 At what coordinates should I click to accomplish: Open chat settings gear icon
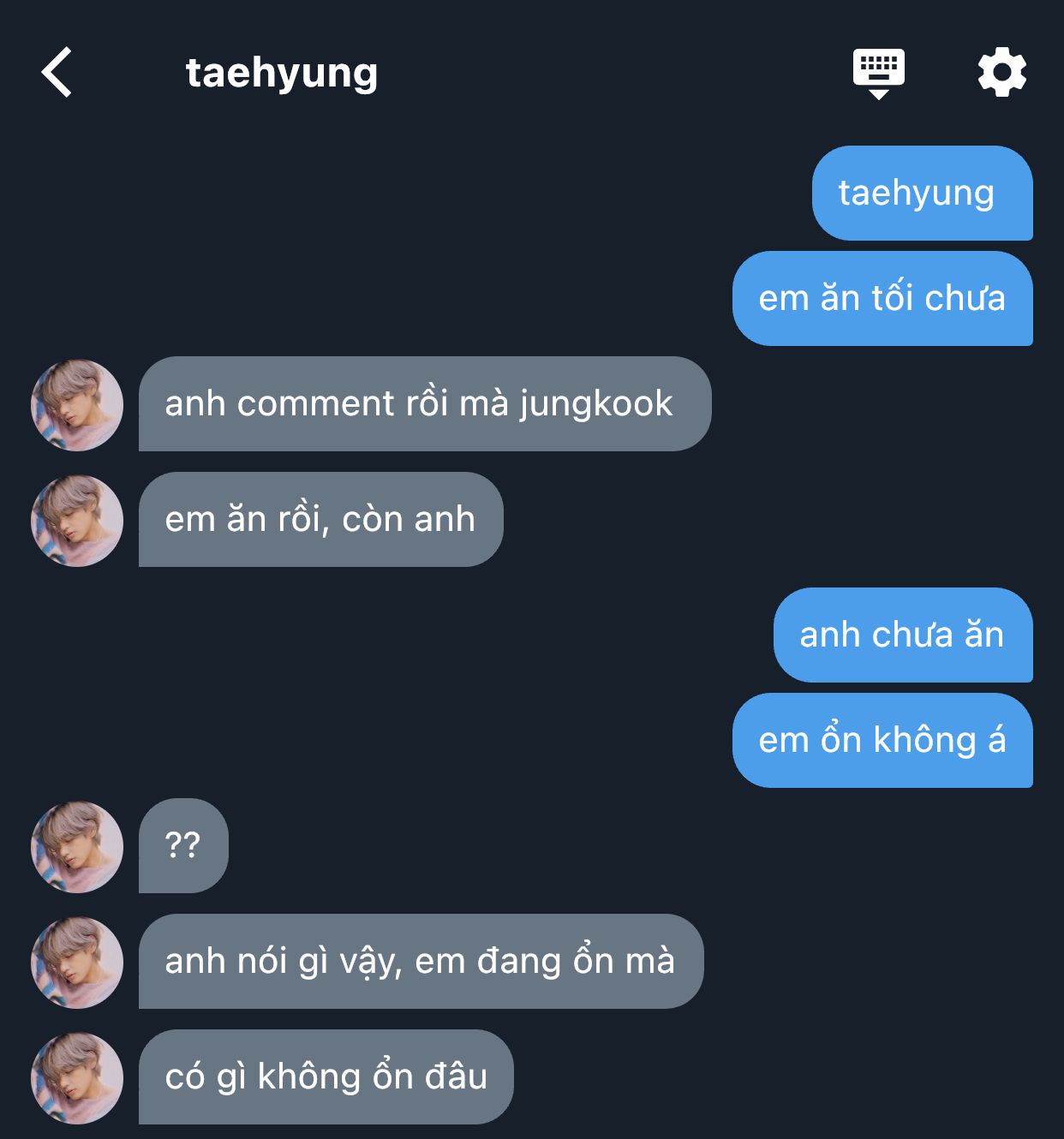tap(1001, 73)
